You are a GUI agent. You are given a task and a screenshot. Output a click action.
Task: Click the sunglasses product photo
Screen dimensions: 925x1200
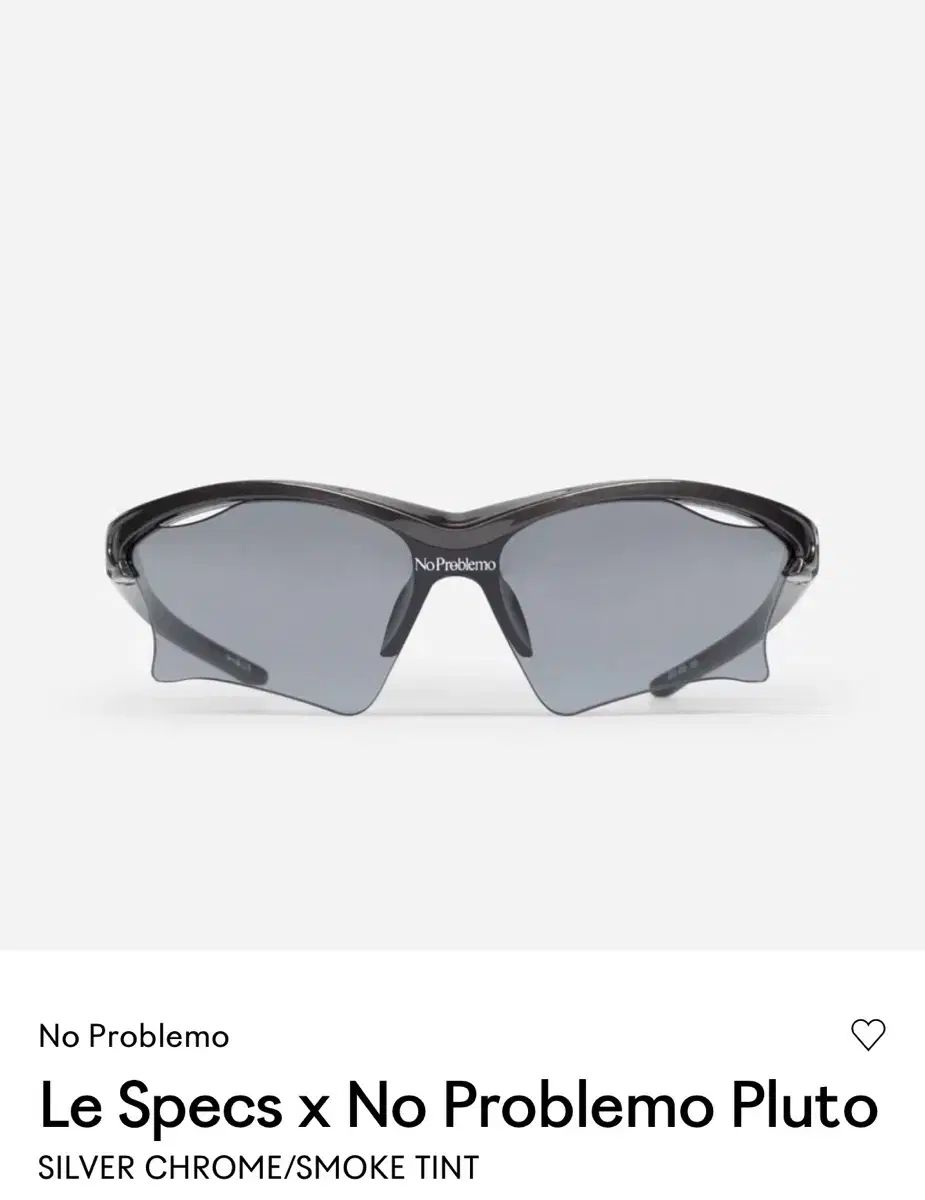[462, 580]
